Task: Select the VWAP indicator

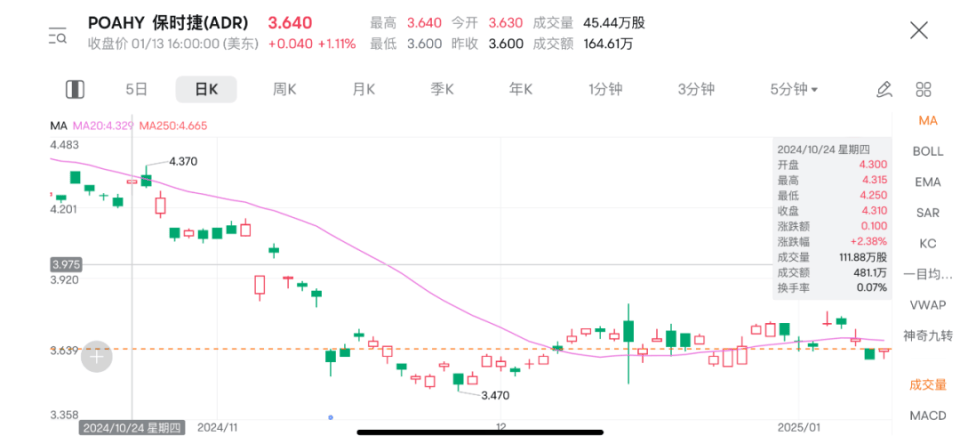Action: pyautogui.click(x=928, y=304)
